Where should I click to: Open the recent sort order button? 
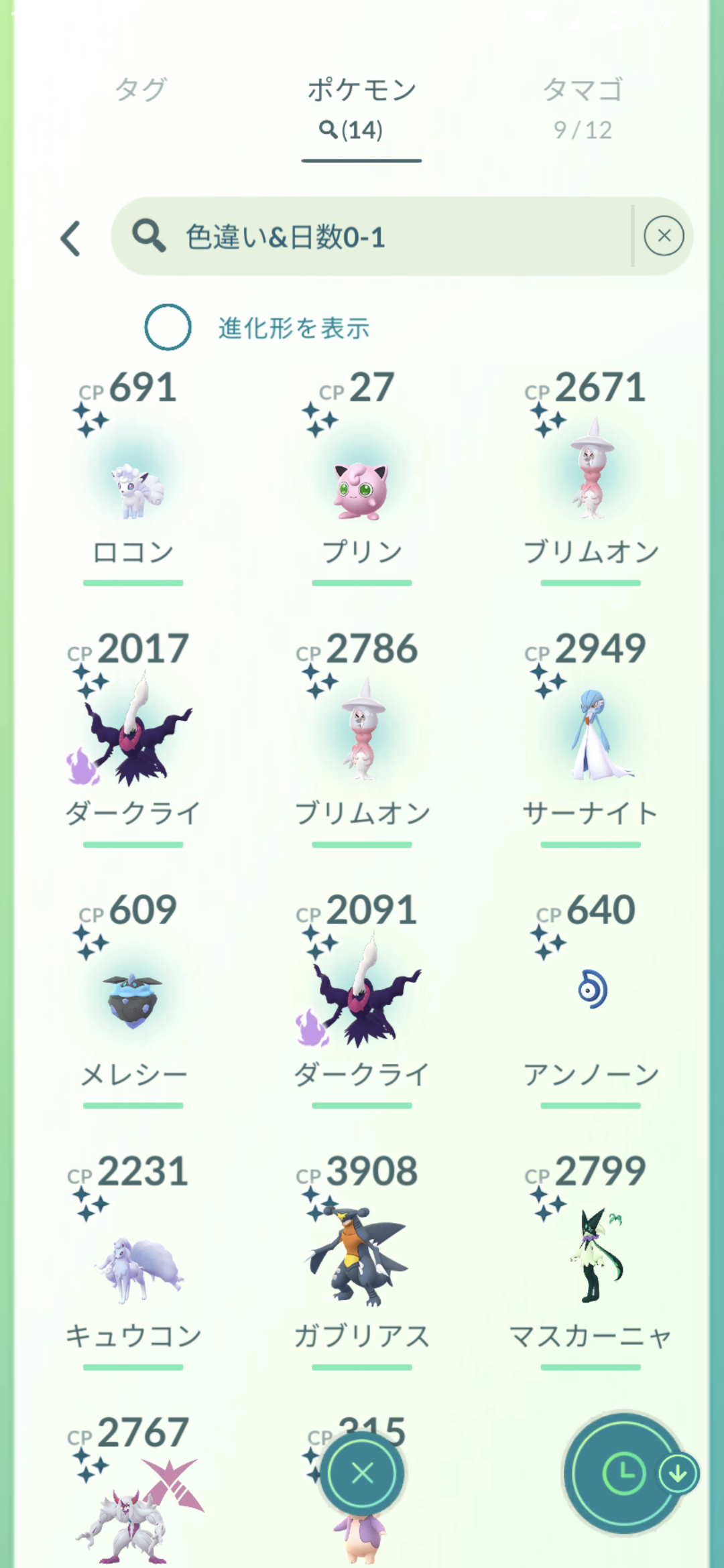[625, 1474]
